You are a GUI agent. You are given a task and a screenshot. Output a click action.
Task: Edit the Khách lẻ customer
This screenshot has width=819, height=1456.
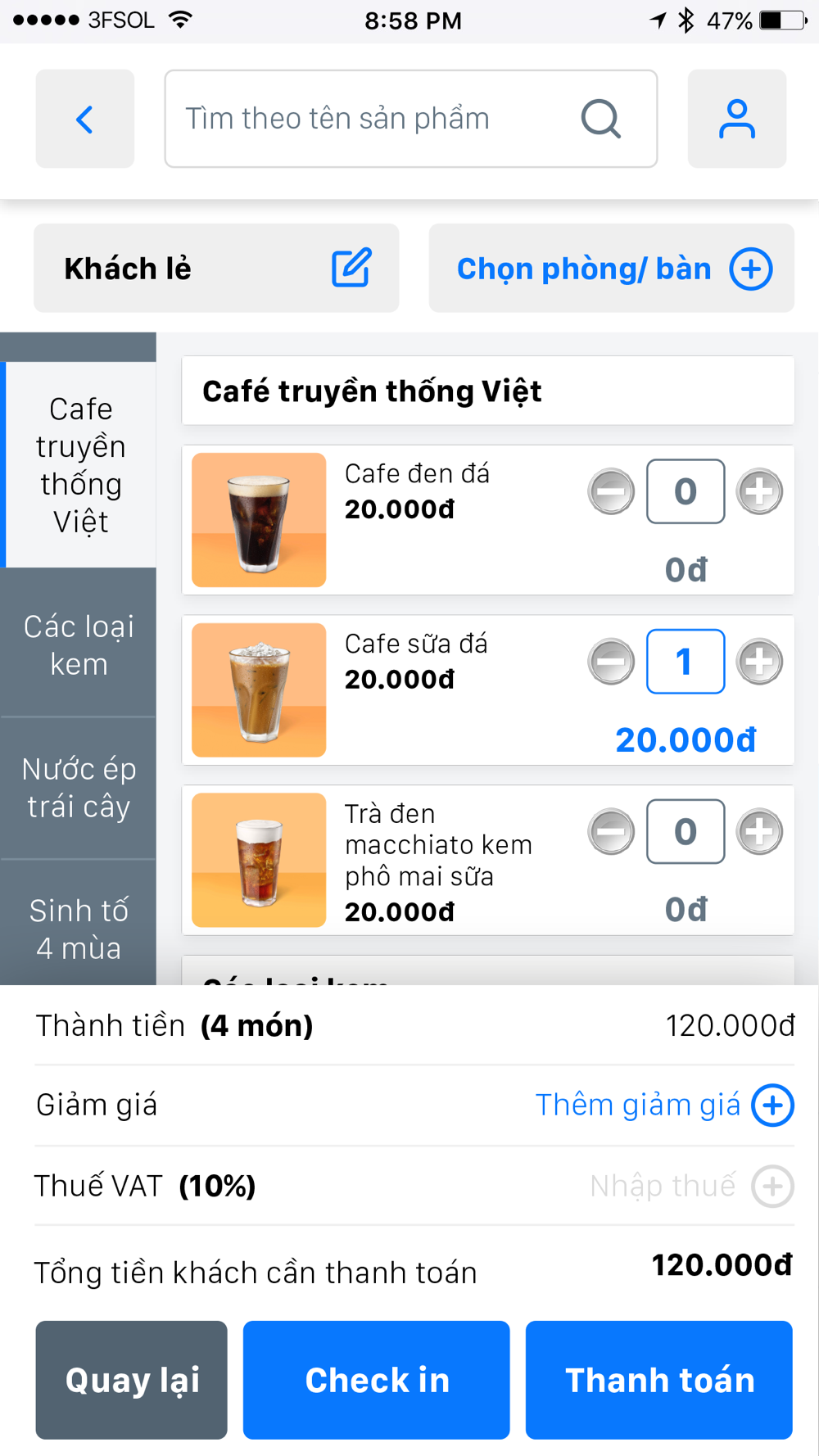351,268
